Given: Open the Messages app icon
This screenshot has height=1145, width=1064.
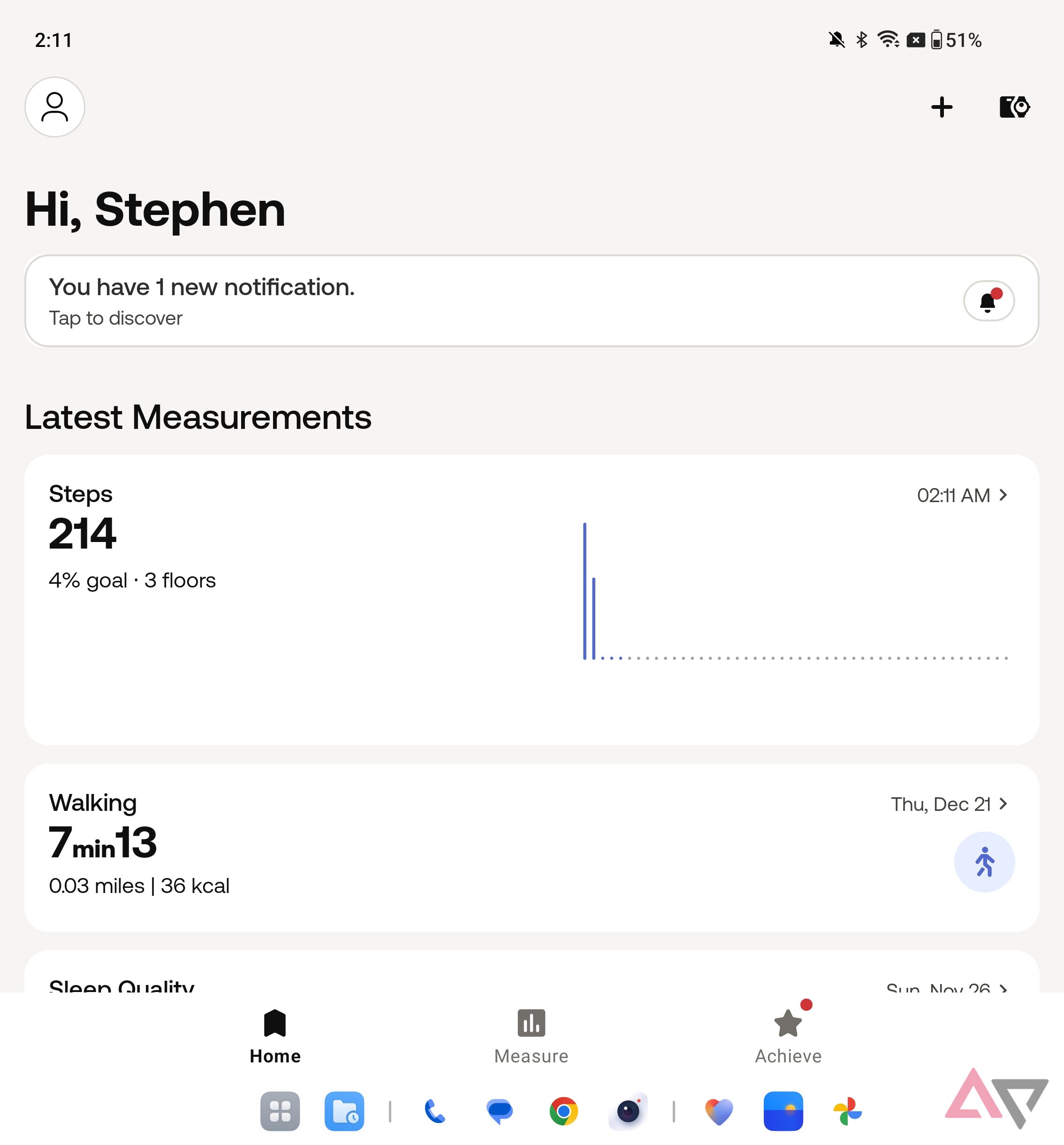Looking at the screenshot, I should tap(499, 1111).
